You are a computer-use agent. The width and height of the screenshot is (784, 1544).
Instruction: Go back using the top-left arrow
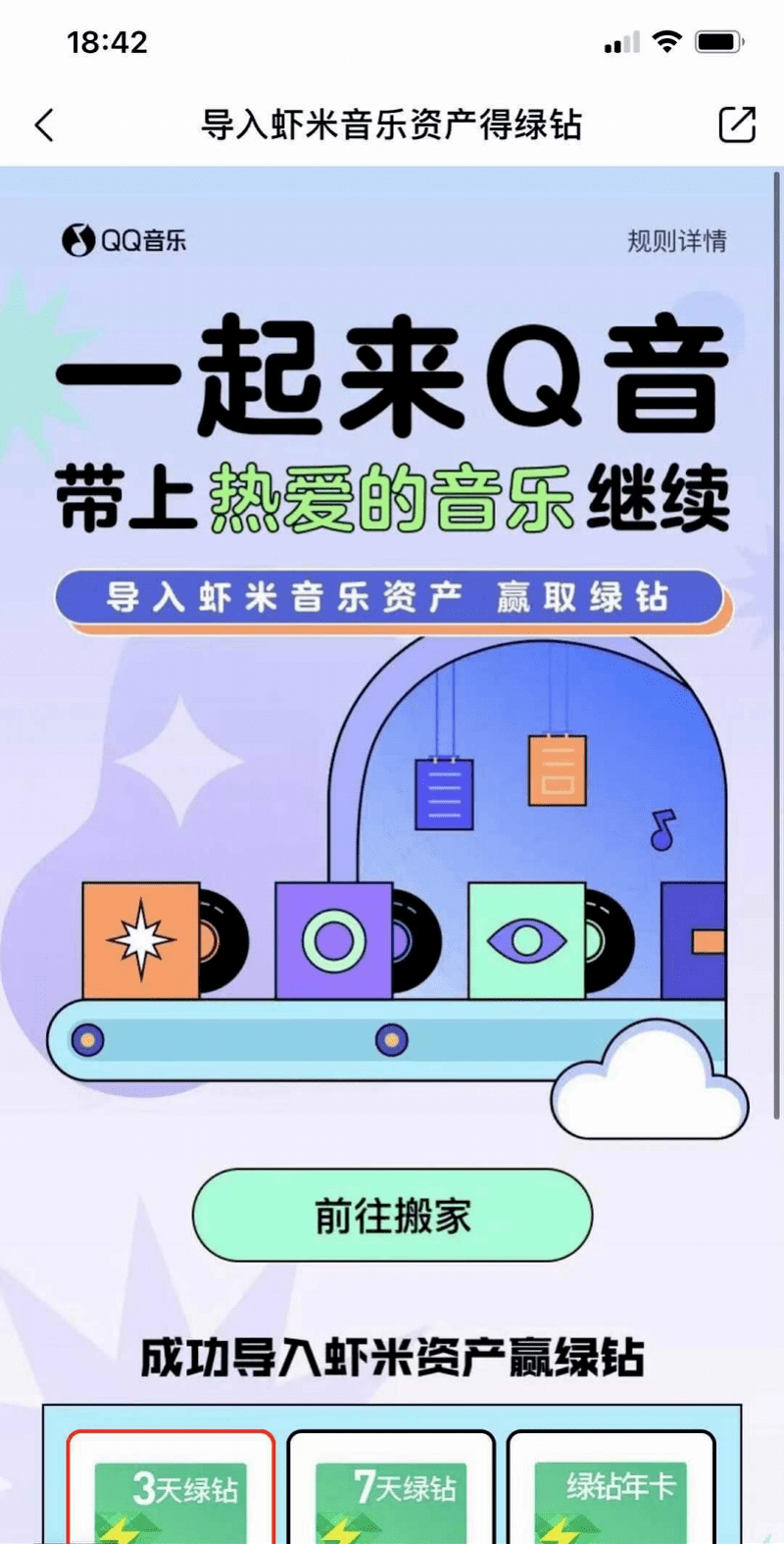[x=45, y=125]
